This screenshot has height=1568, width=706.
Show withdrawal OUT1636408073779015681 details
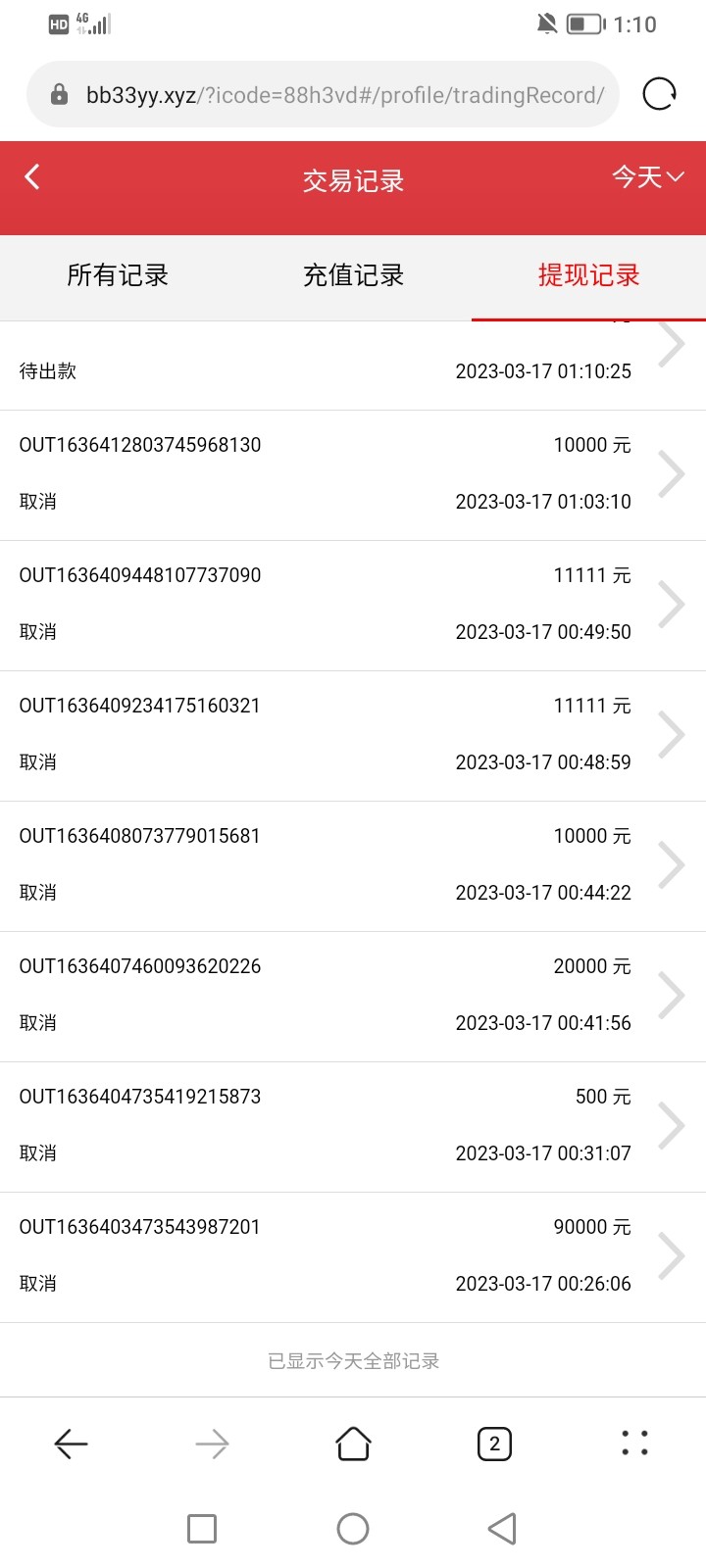[353, 865]
